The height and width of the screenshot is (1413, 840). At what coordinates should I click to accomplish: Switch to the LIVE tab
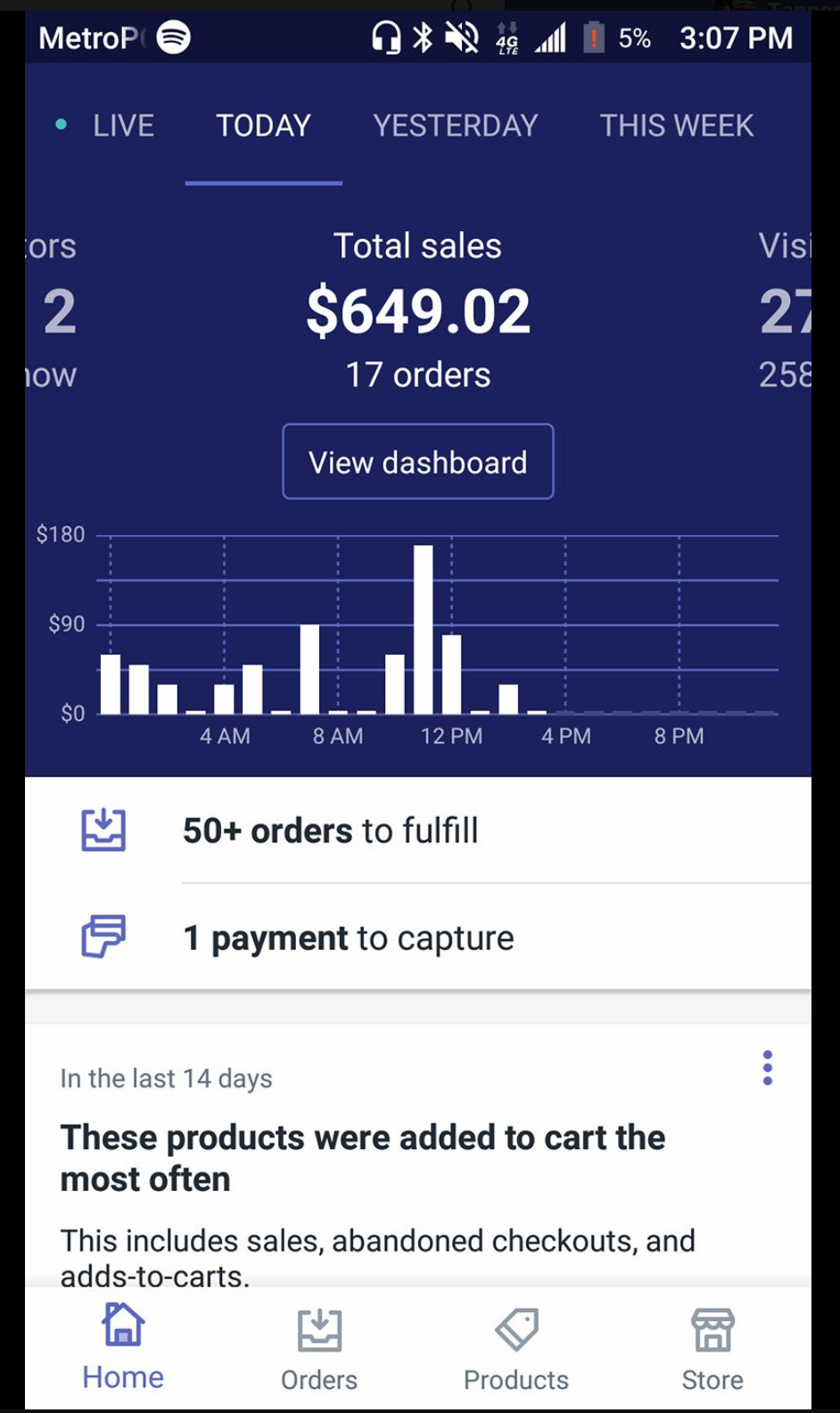coord(105,126)
